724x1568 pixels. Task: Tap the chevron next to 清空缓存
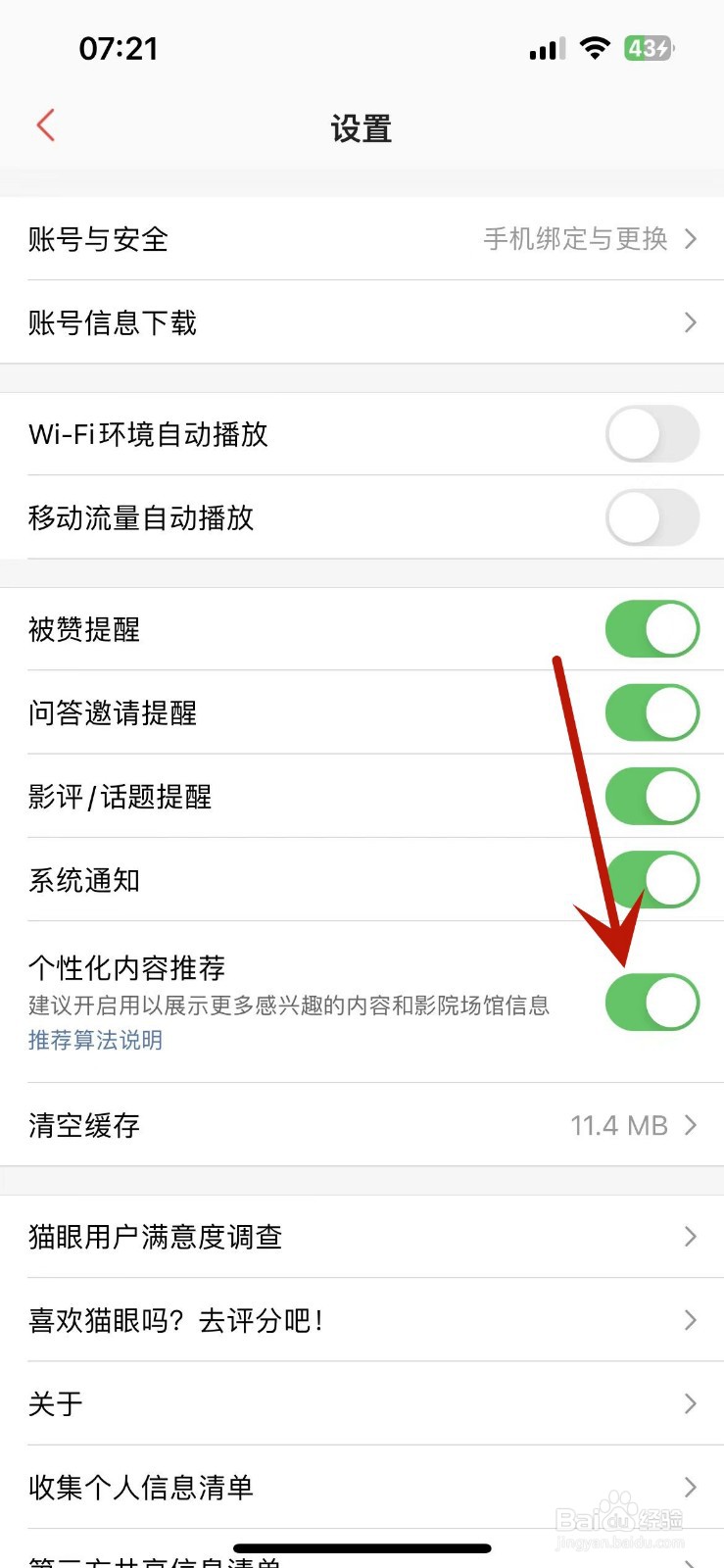690,1125
